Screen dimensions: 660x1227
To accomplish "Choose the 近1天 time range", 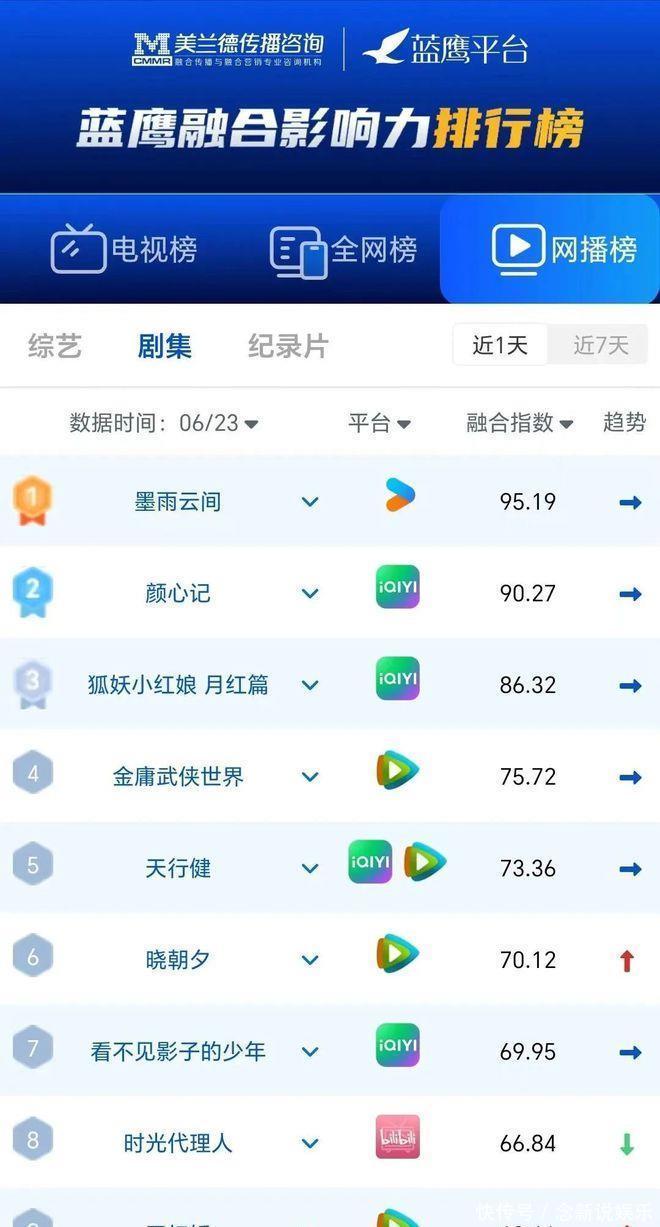I will (x=500, y=346).
